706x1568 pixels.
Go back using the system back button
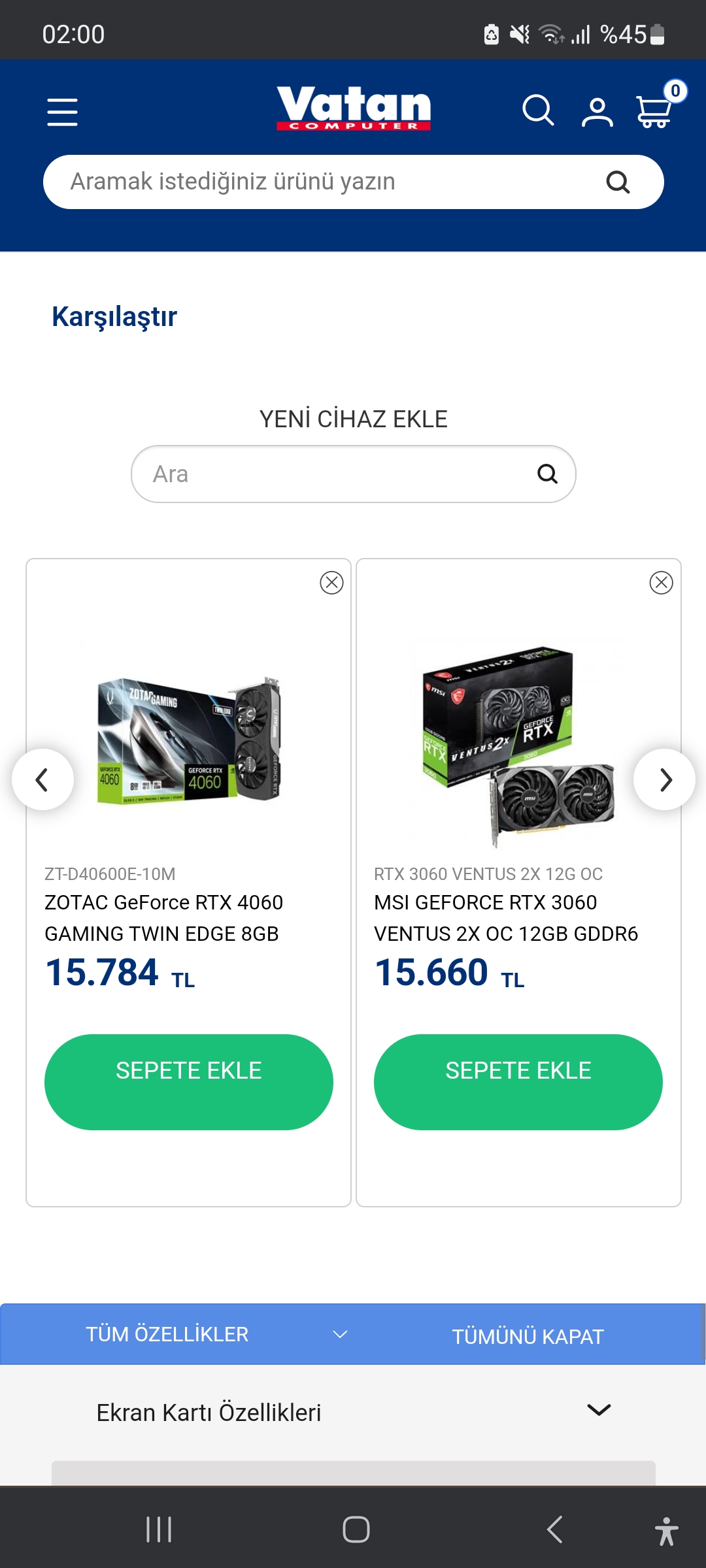point(554,1529)
